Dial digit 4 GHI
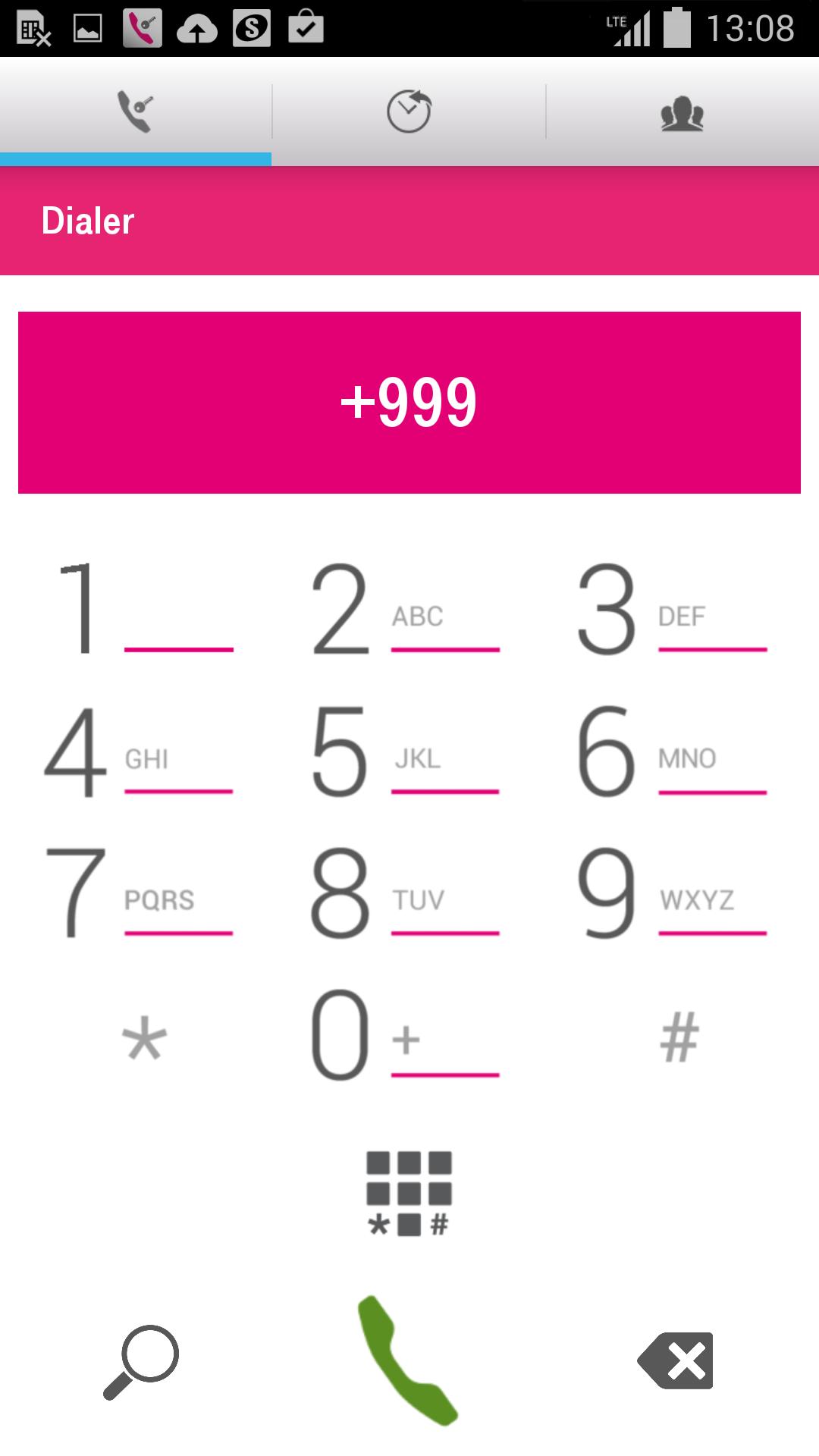The height and width of the screenshot is (1456, 819). click(140, 751)
